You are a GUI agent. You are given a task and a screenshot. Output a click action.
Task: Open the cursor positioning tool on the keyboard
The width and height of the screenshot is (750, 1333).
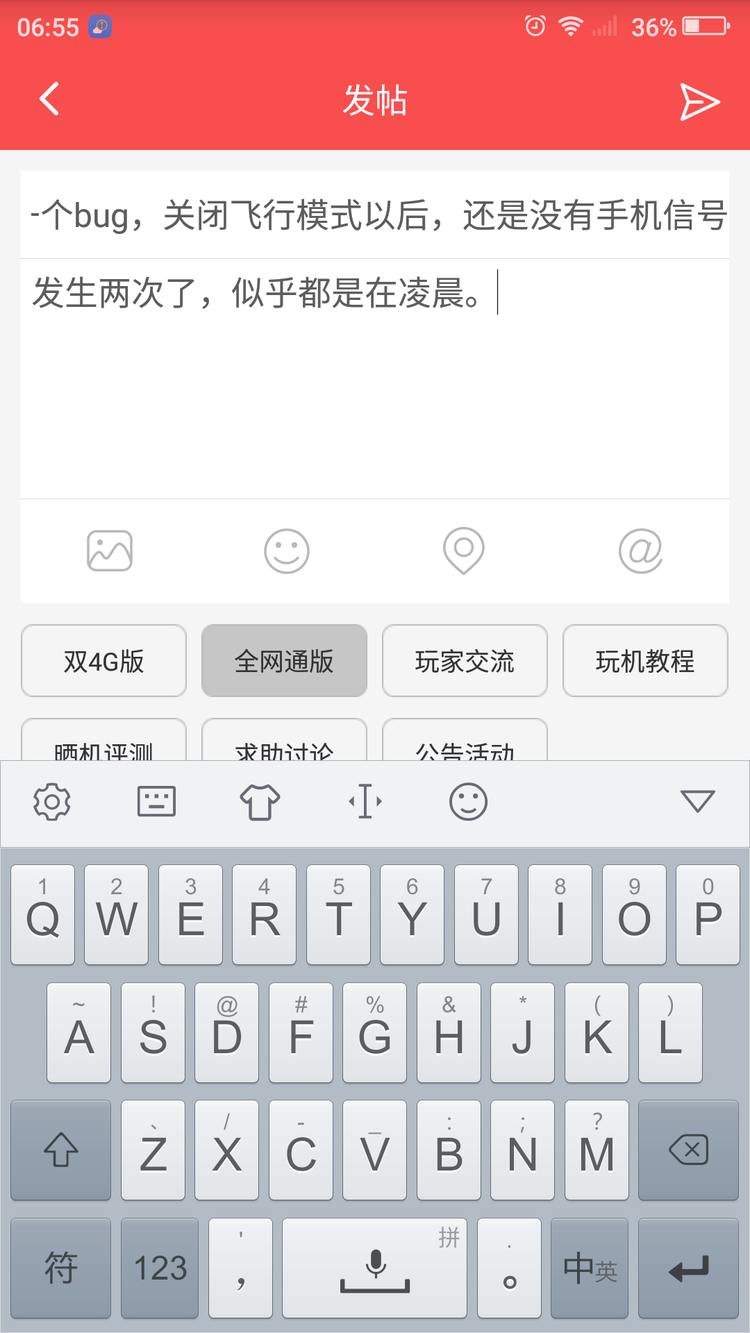point(364,801)
